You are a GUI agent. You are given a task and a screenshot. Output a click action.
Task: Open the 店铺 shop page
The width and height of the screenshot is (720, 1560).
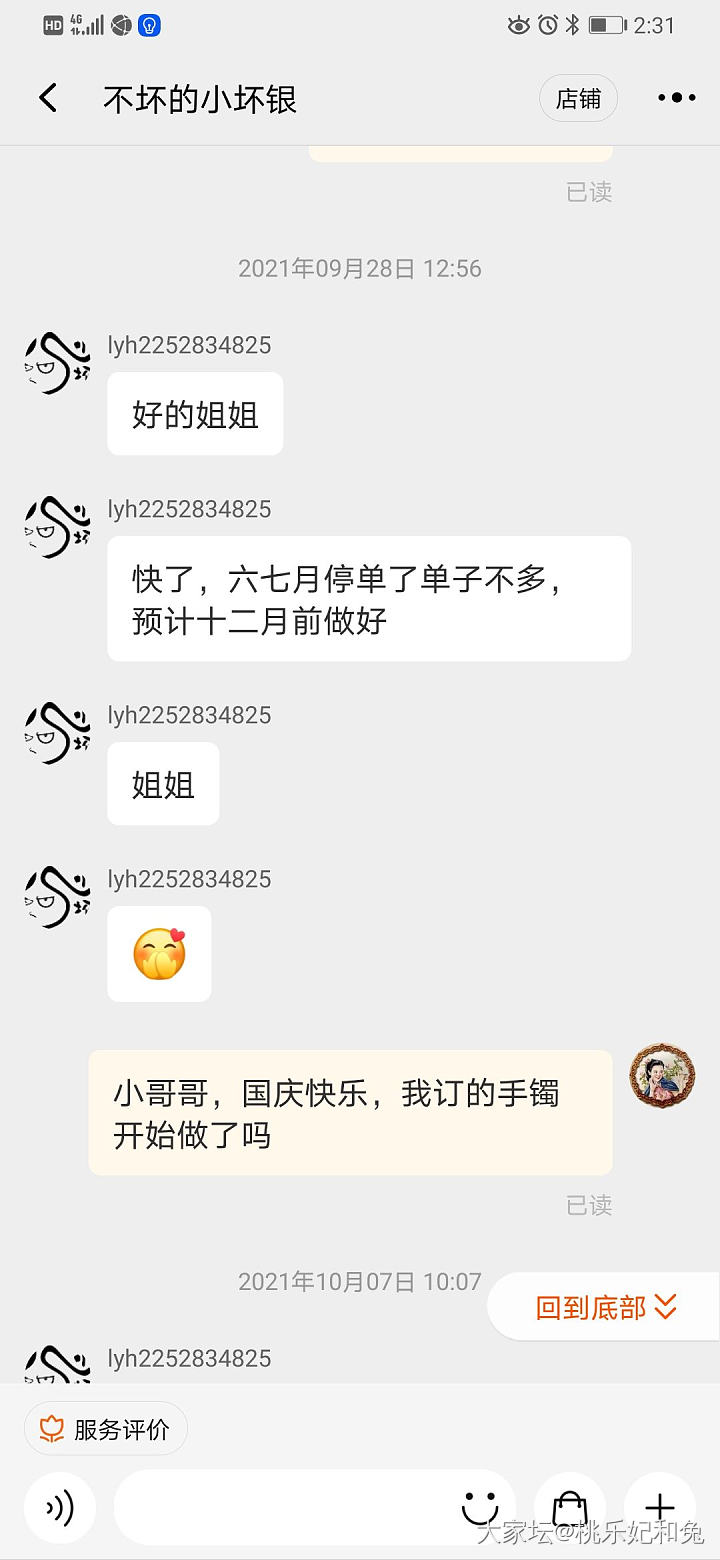point(578,98)
